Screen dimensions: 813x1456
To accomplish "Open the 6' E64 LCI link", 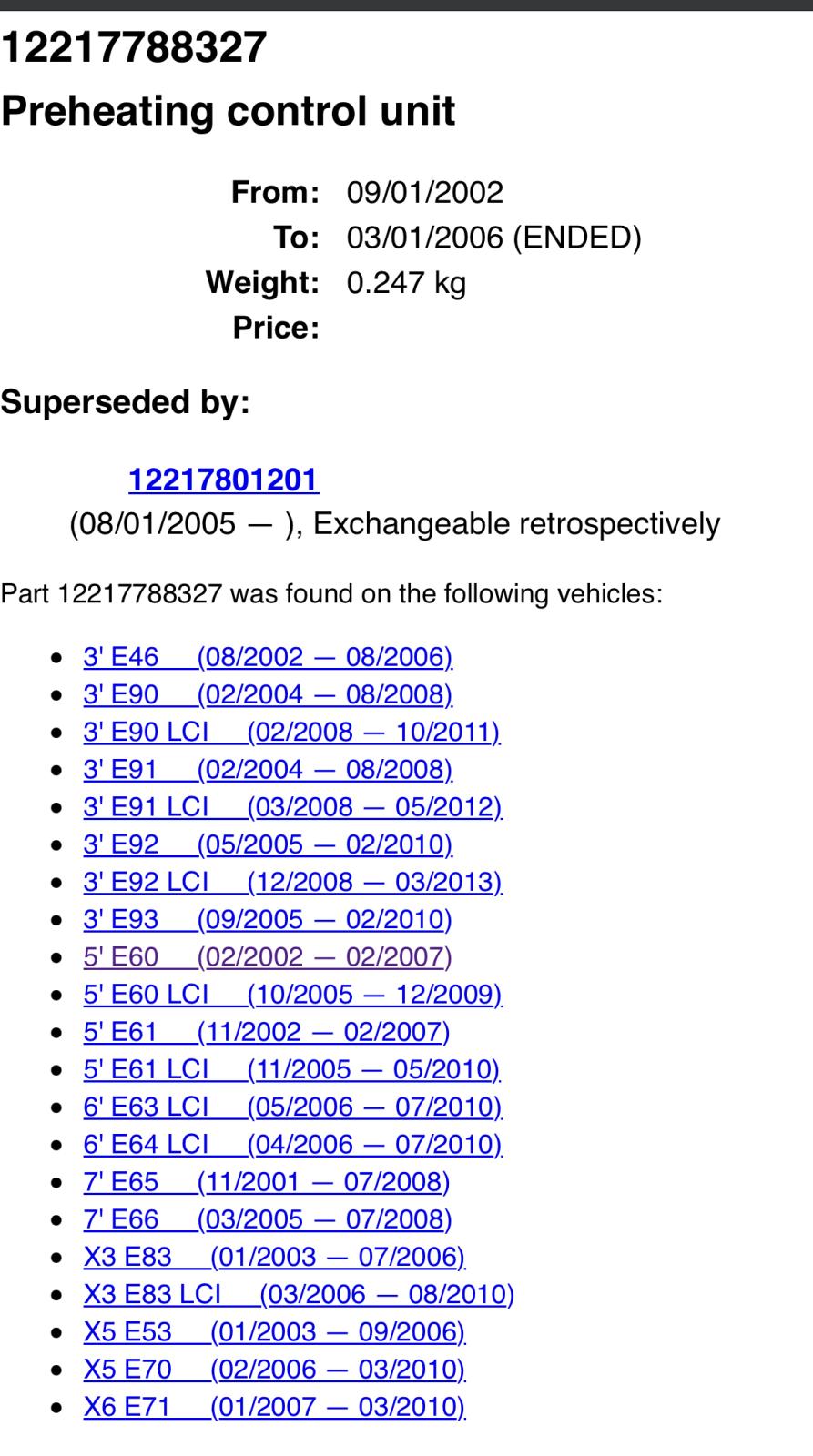I will pyautogui.click(x=292, y=1144).
